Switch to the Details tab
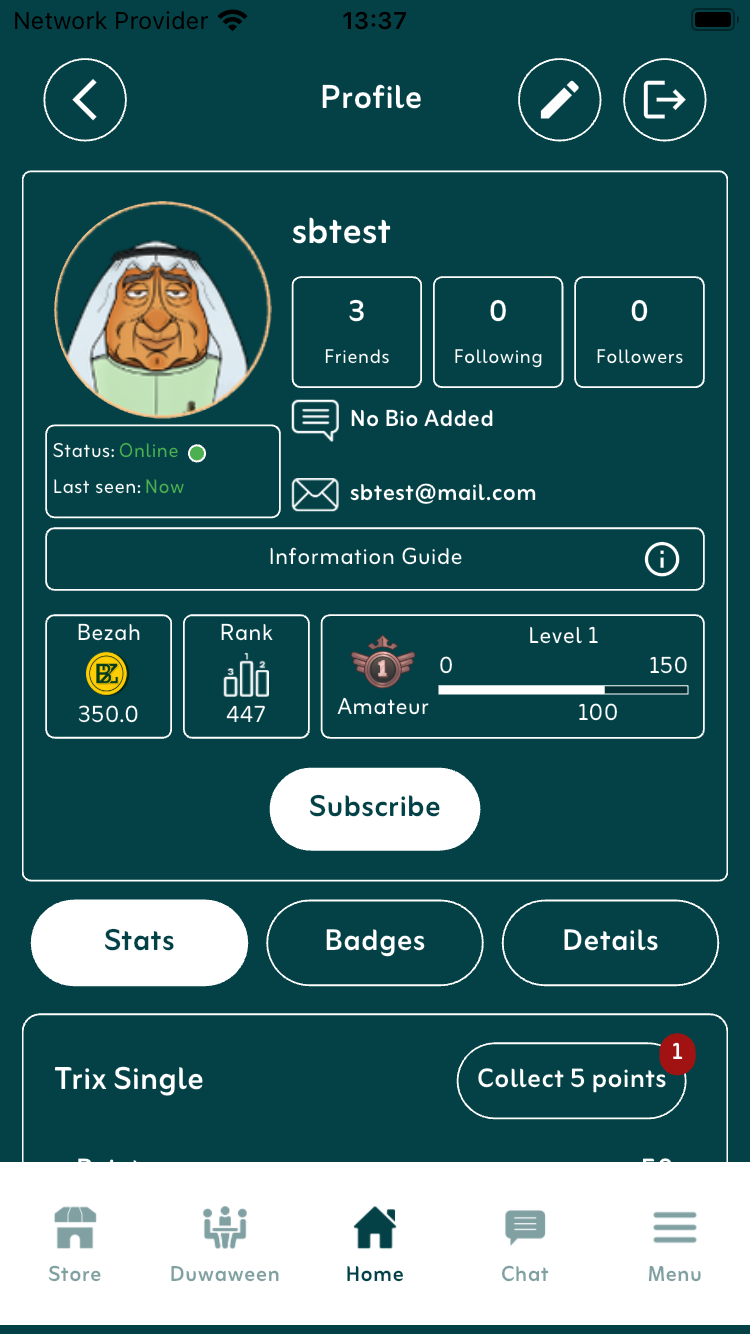 click(610, 942)
